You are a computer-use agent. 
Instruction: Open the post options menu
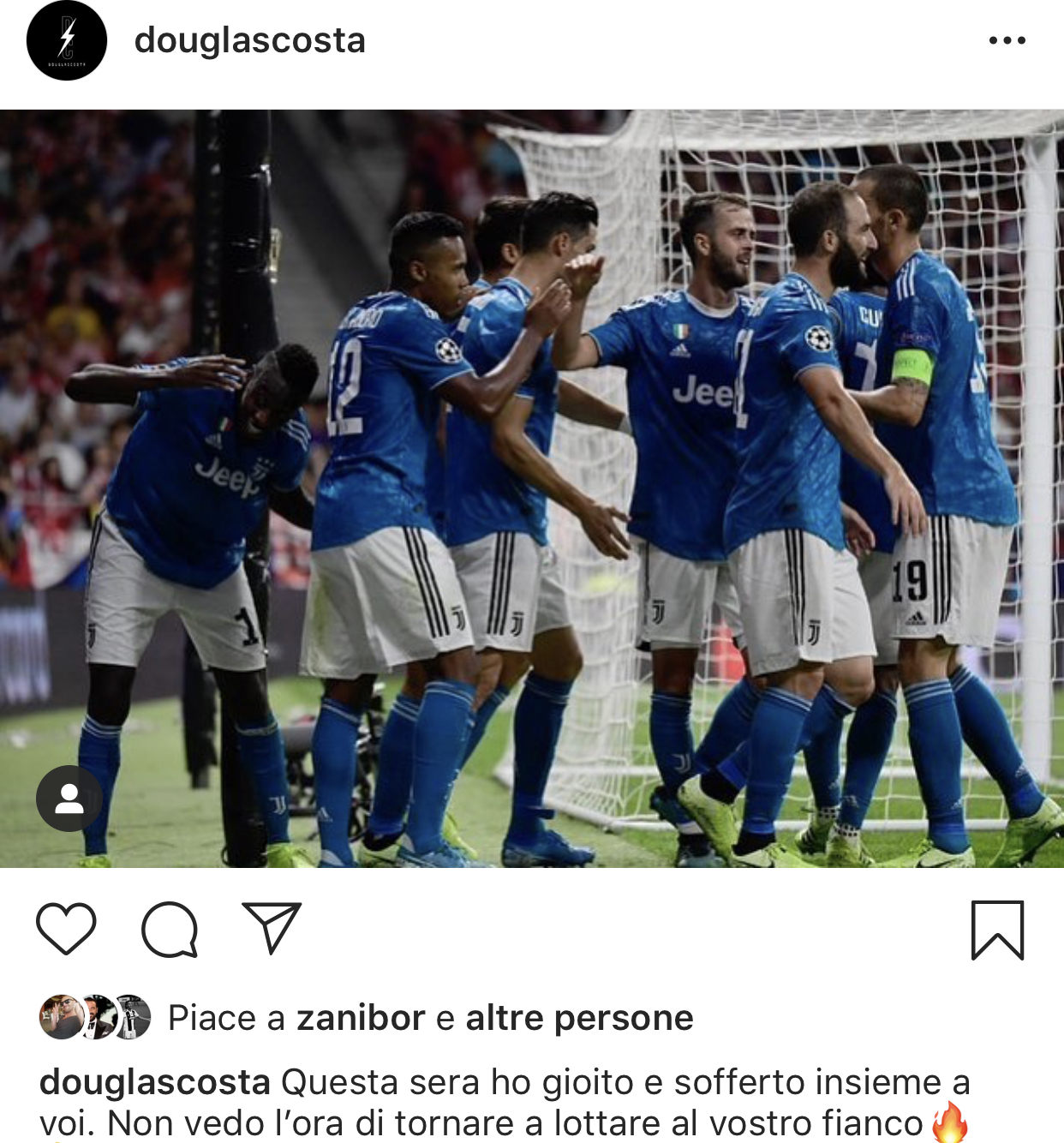pyautogui.click(x=1007, y=40)
